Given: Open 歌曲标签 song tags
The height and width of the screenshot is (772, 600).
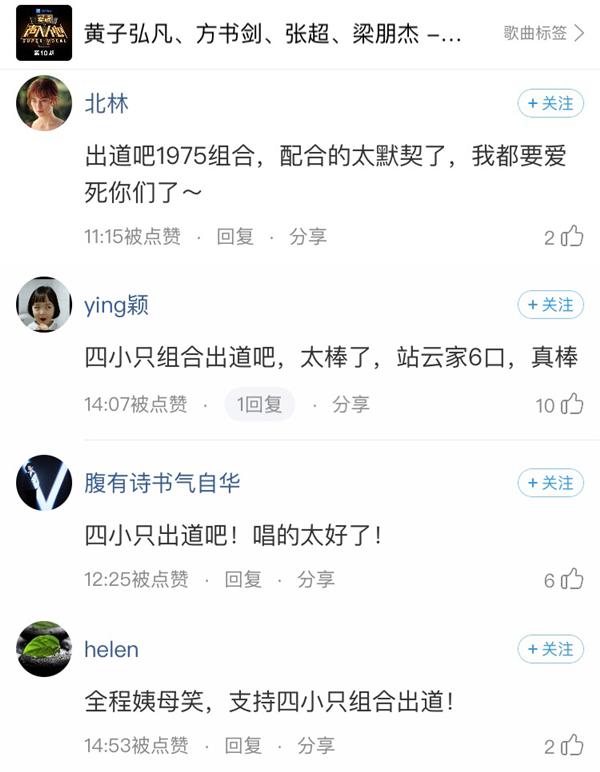Looking at the screenshot, I should (544, 34).
